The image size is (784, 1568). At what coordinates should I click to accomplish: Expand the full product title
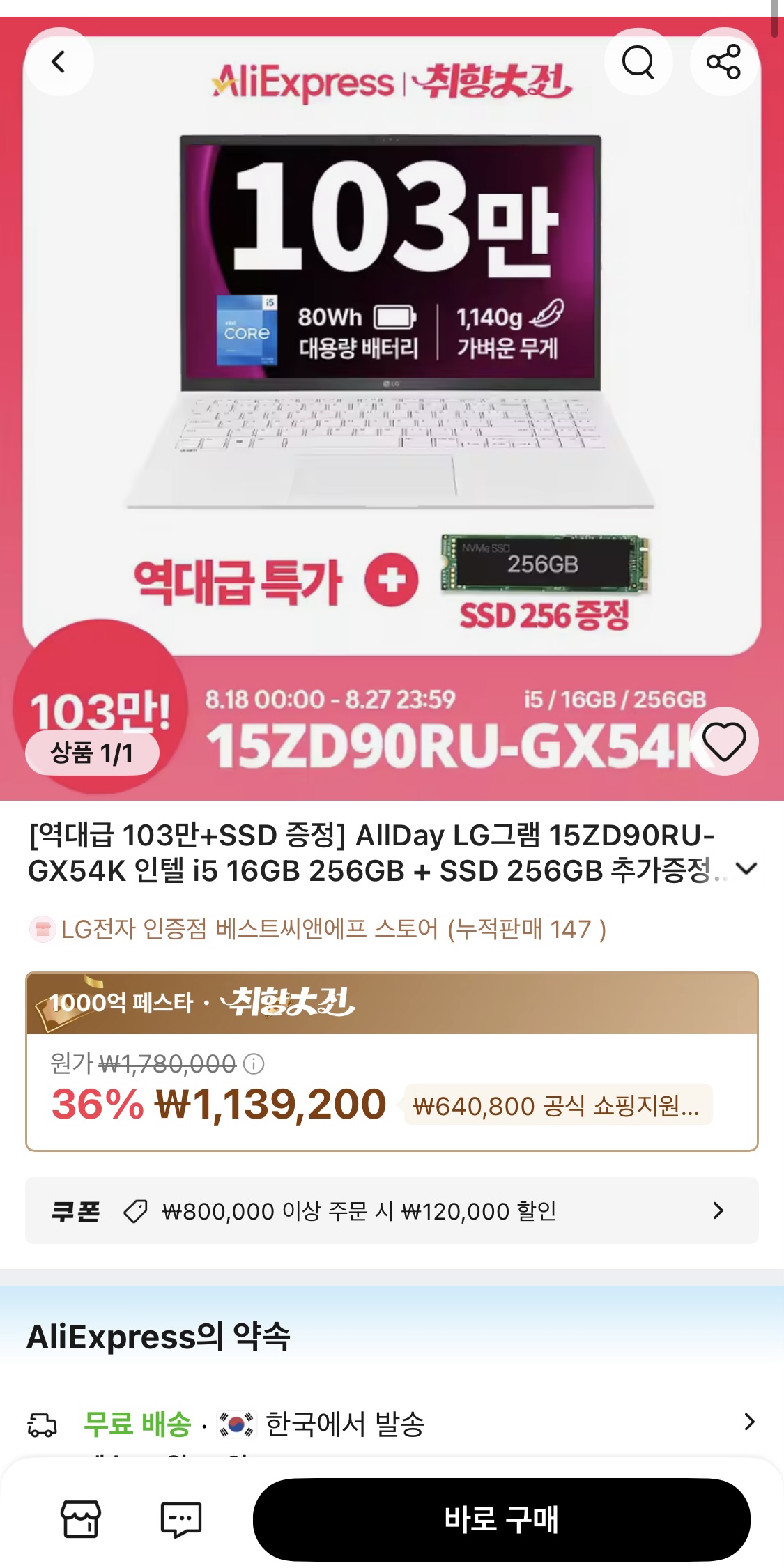[x=746, y=869]
